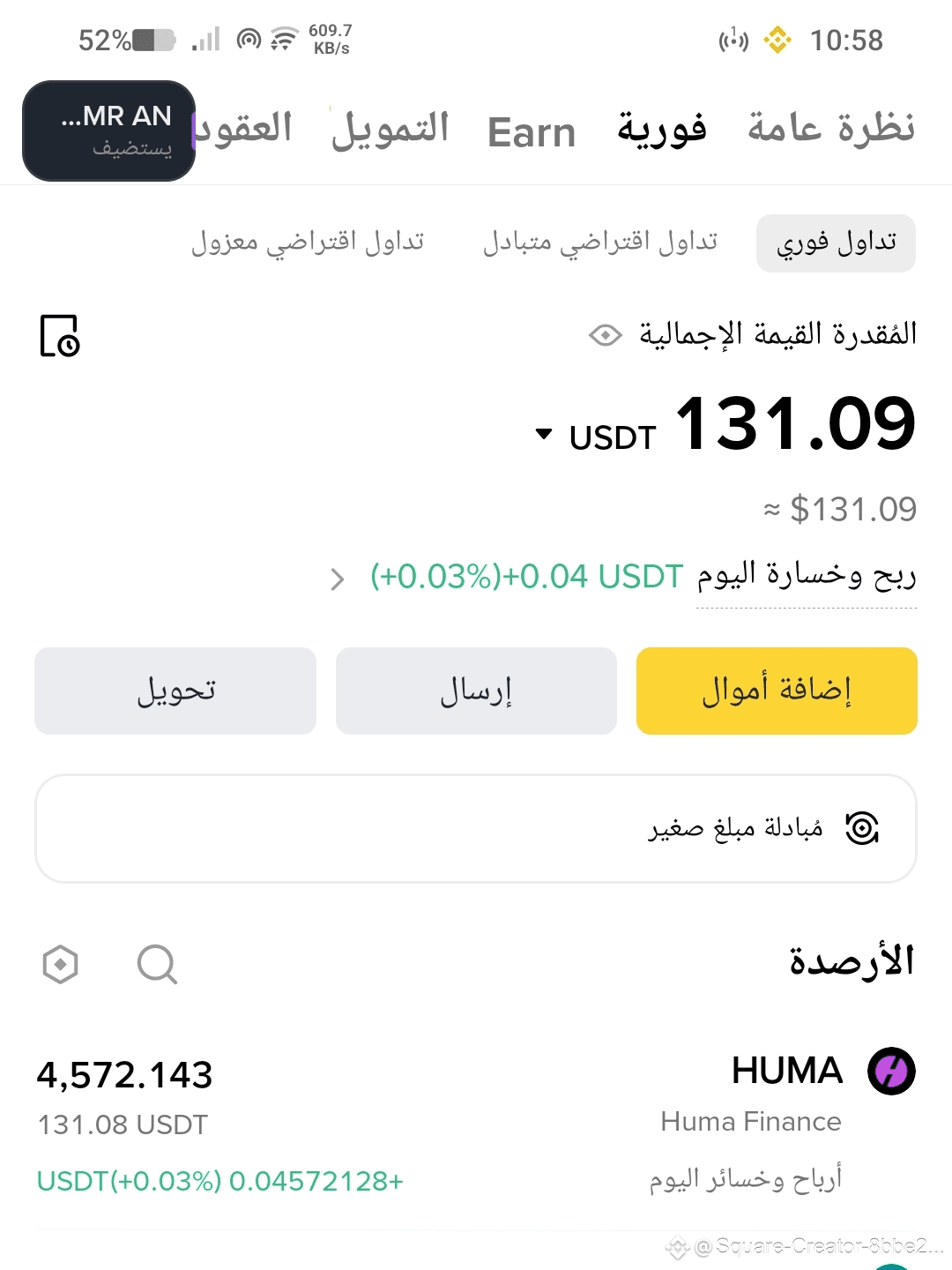Hide balance with the eye icon
The height and width of the screenshot is (1270, 952).
(606, 335)
